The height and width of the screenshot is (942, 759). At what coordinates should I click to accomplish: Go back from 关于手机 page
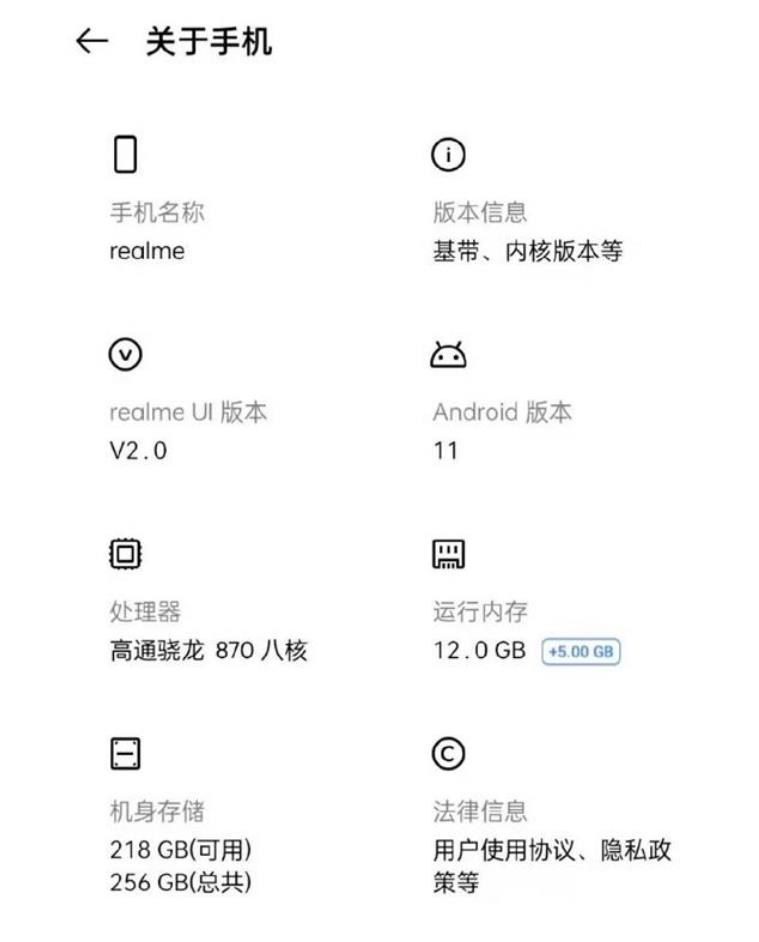[91, 42]
